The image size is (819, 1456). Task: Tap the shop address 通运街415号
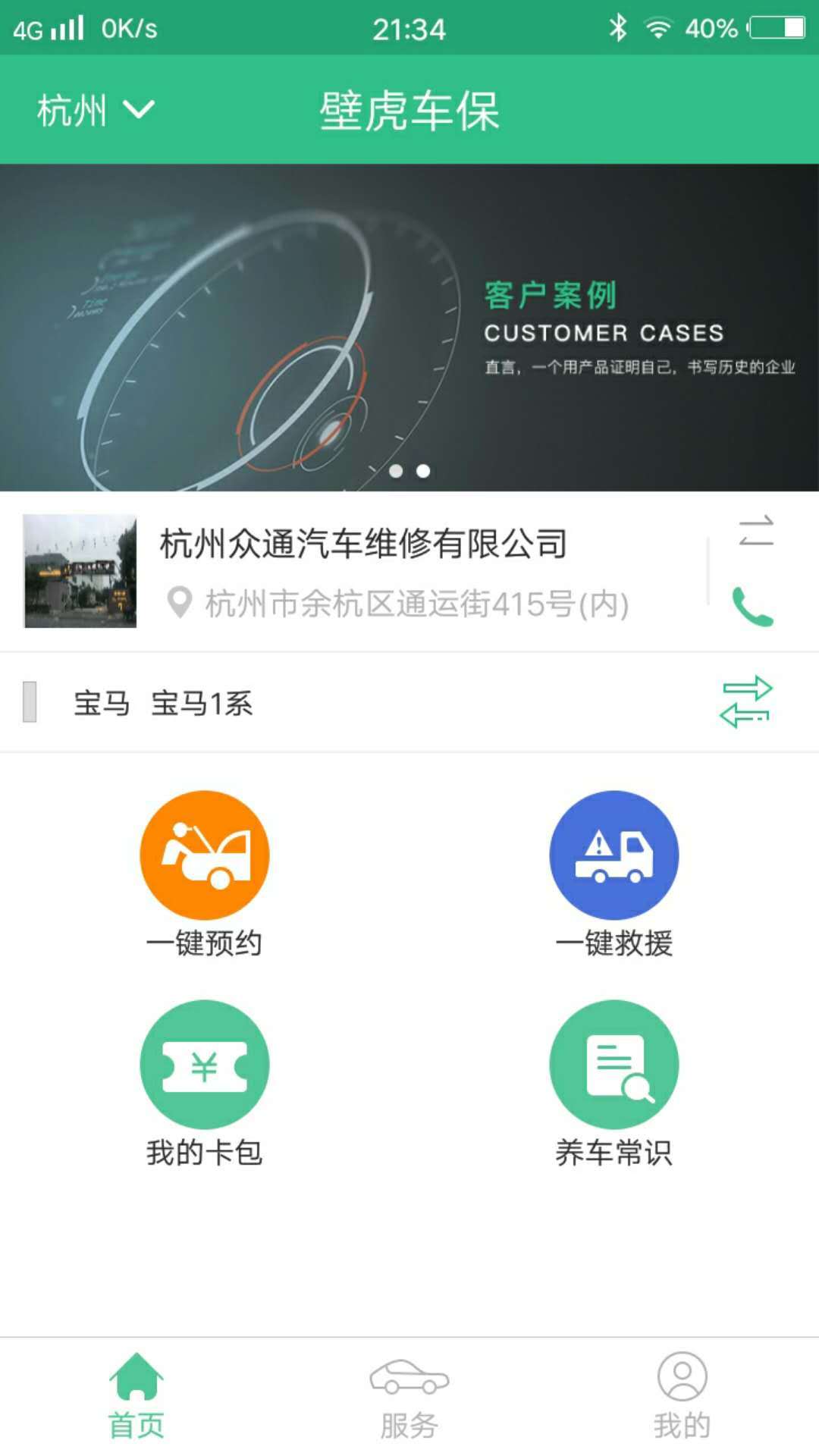[x=413, y=604]
